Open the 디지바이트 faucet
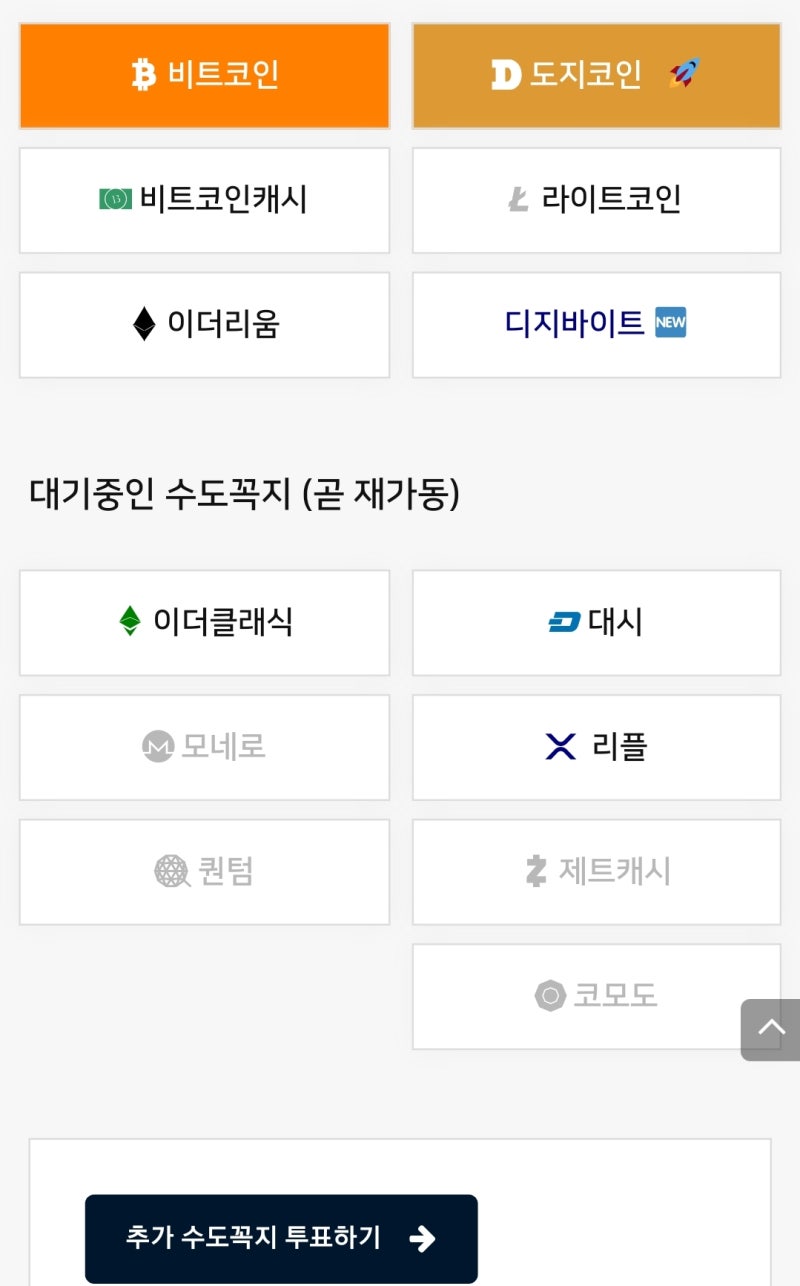Image resolution: width=800 pixels, height=1286 pixels. pyautogui.click(x=596, y=324)
